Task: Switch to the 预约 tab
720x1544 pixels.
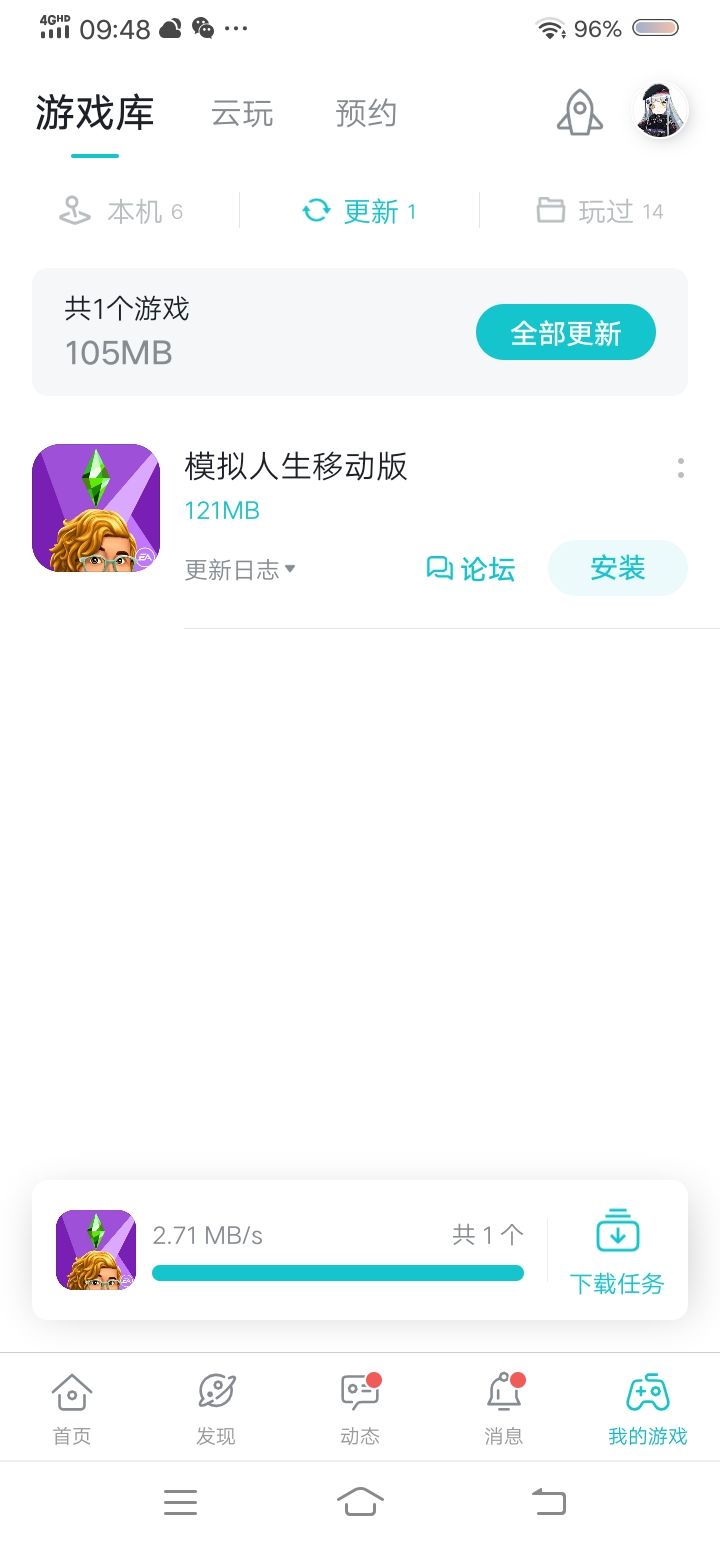Action: coord(366,113)
